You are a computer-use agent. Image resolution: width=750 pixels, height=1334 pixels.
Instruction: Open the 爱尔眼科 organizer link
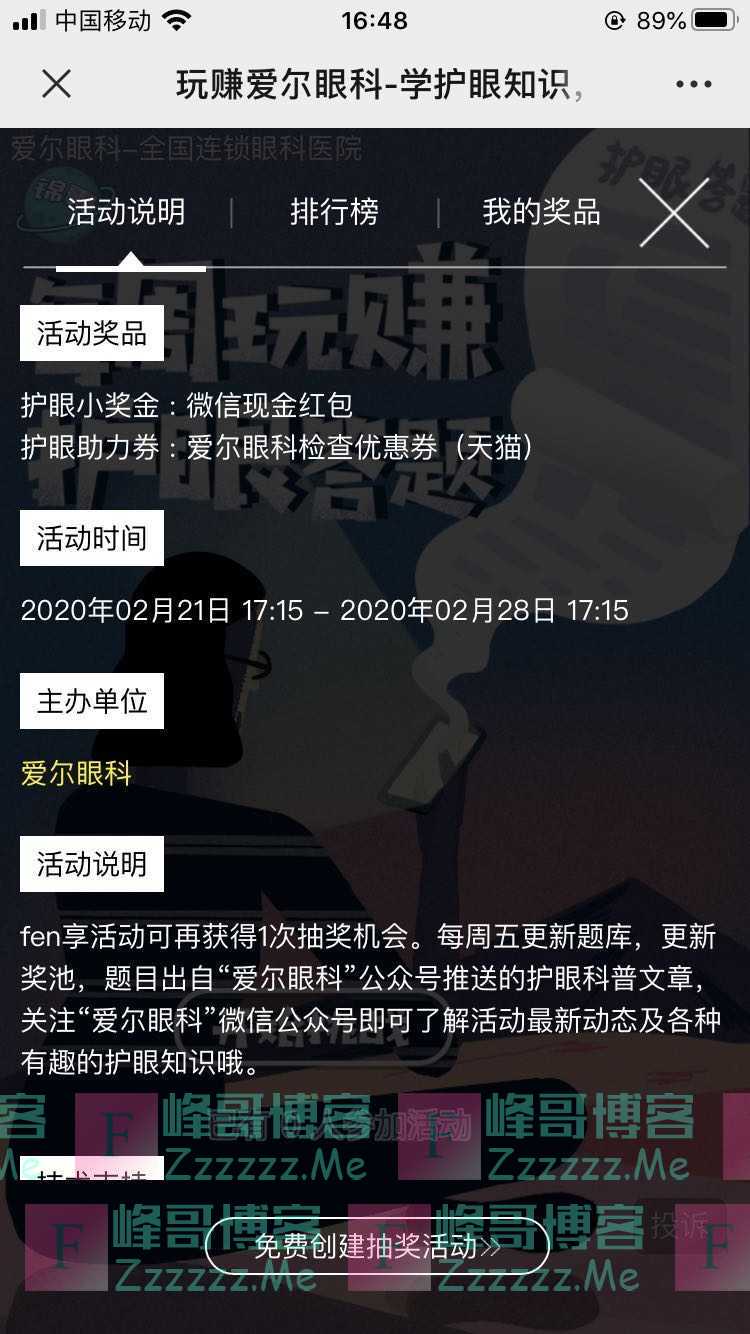pos(75,773)
